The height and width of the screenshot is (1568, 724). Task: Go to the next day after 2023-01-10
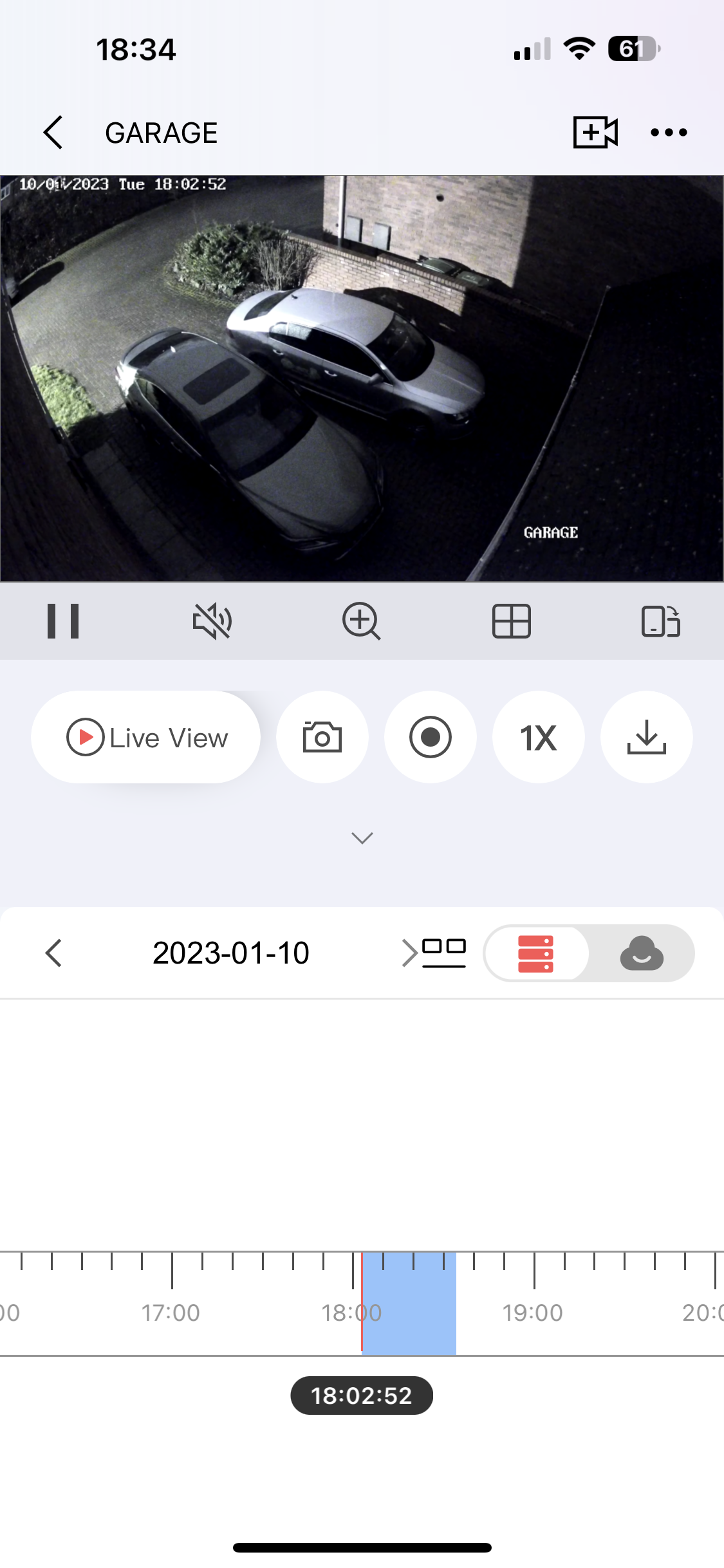pos(408,953)
